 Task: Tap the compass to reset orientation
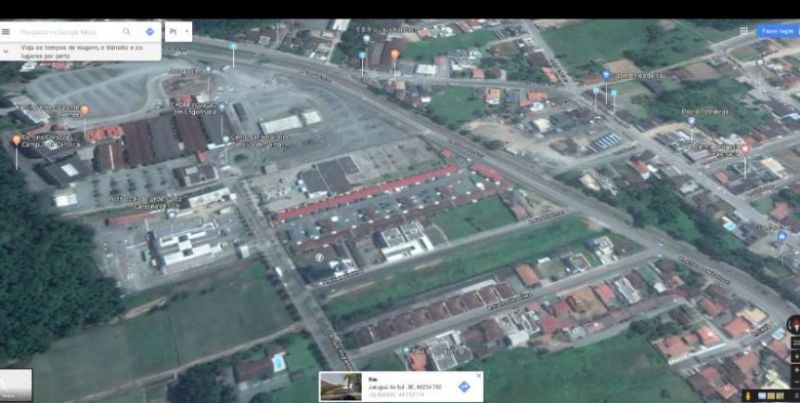794,326
